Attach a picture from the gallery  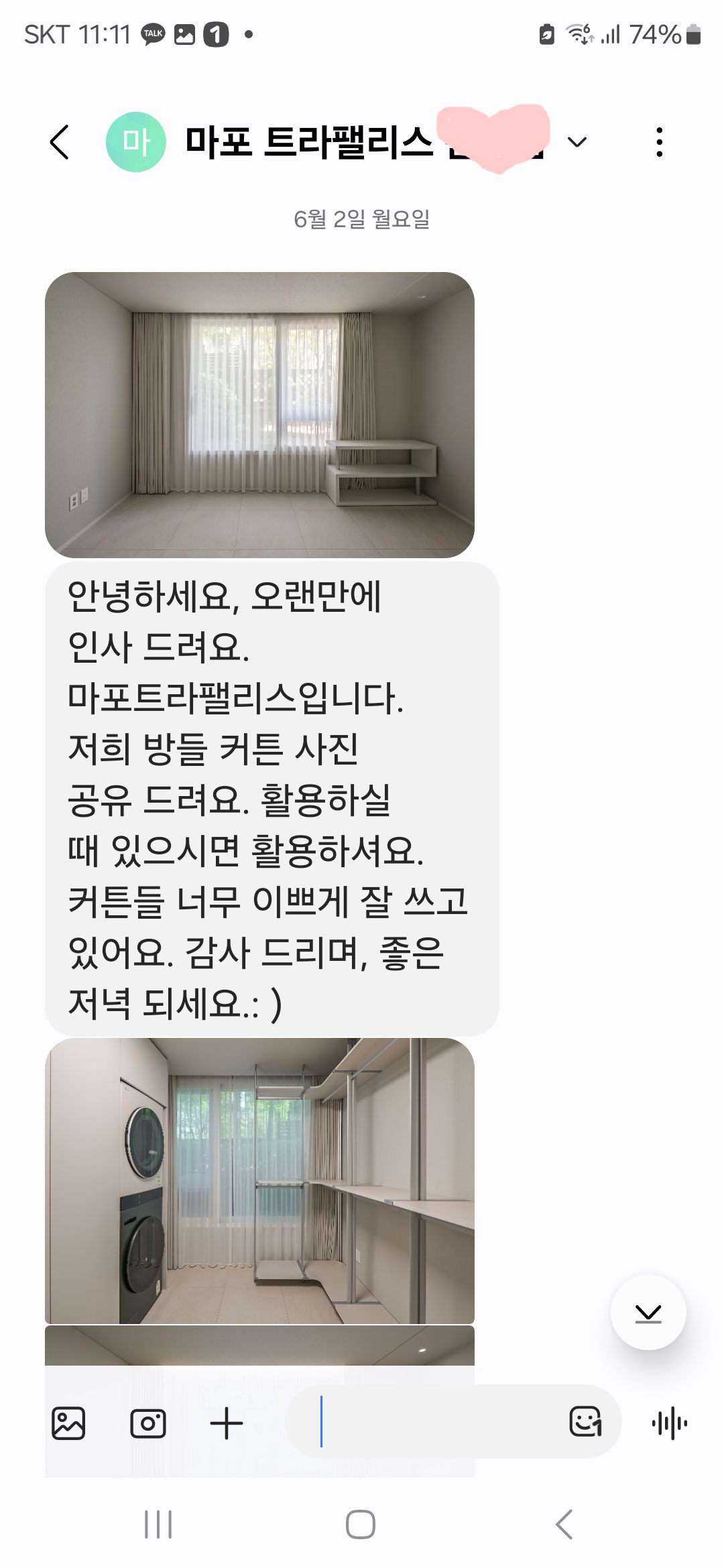coord(68,1423)
